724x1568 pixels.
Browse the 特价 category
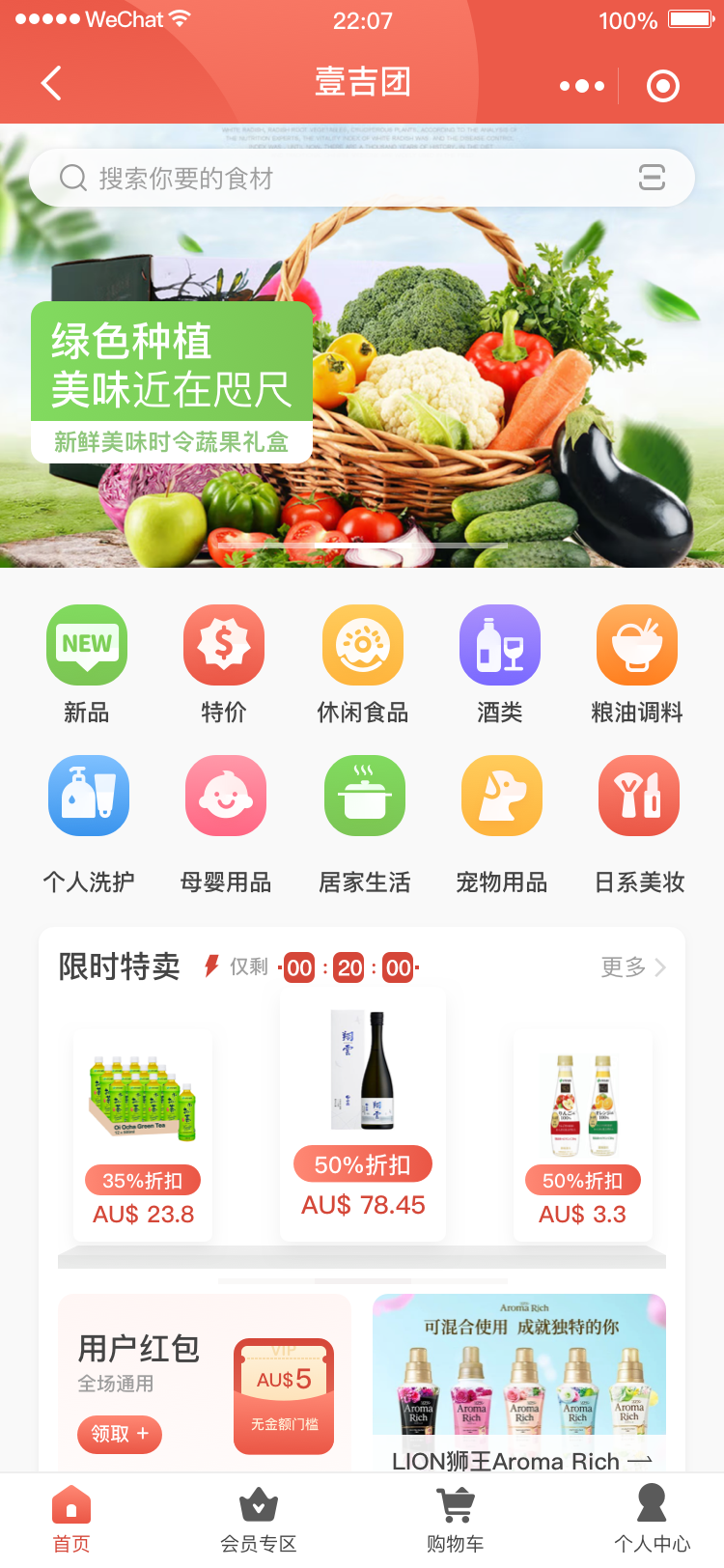point(224,663)
